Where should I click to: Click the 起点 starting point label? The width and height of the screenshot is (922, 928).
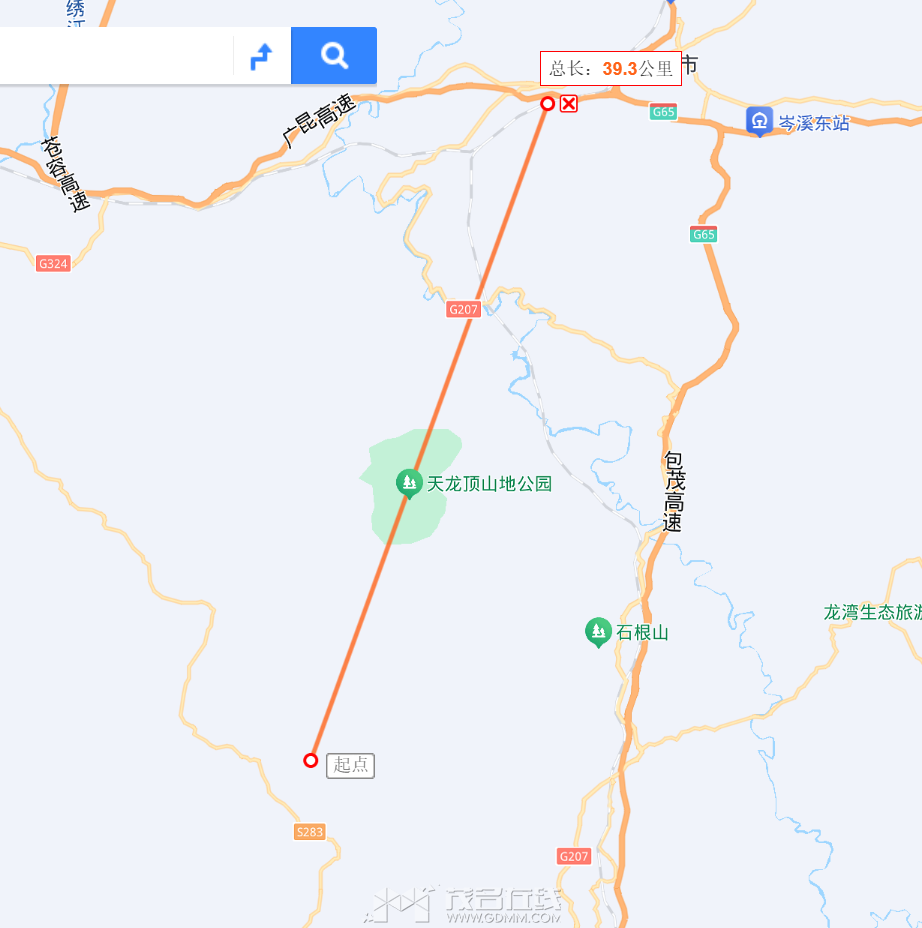pos(350,766)
